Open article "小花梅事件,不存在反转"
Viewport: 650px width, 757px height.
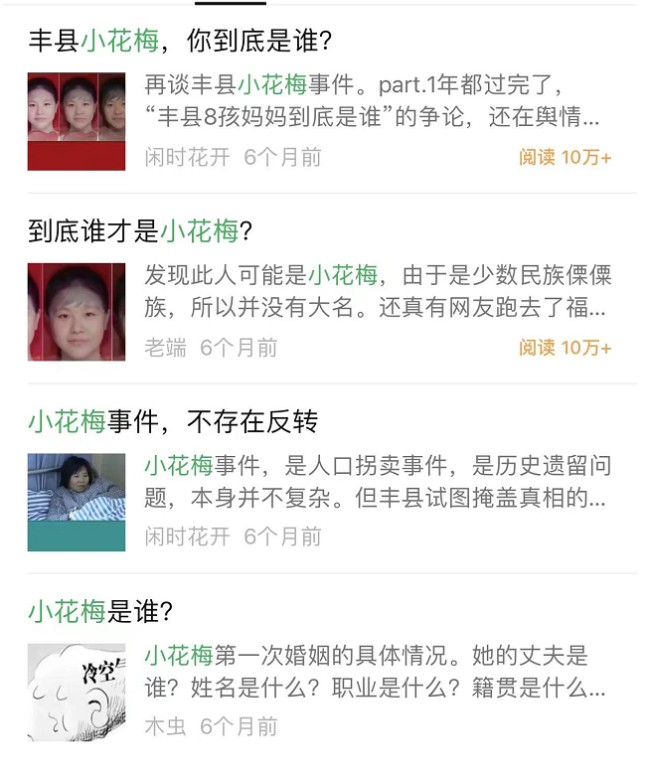172,422
